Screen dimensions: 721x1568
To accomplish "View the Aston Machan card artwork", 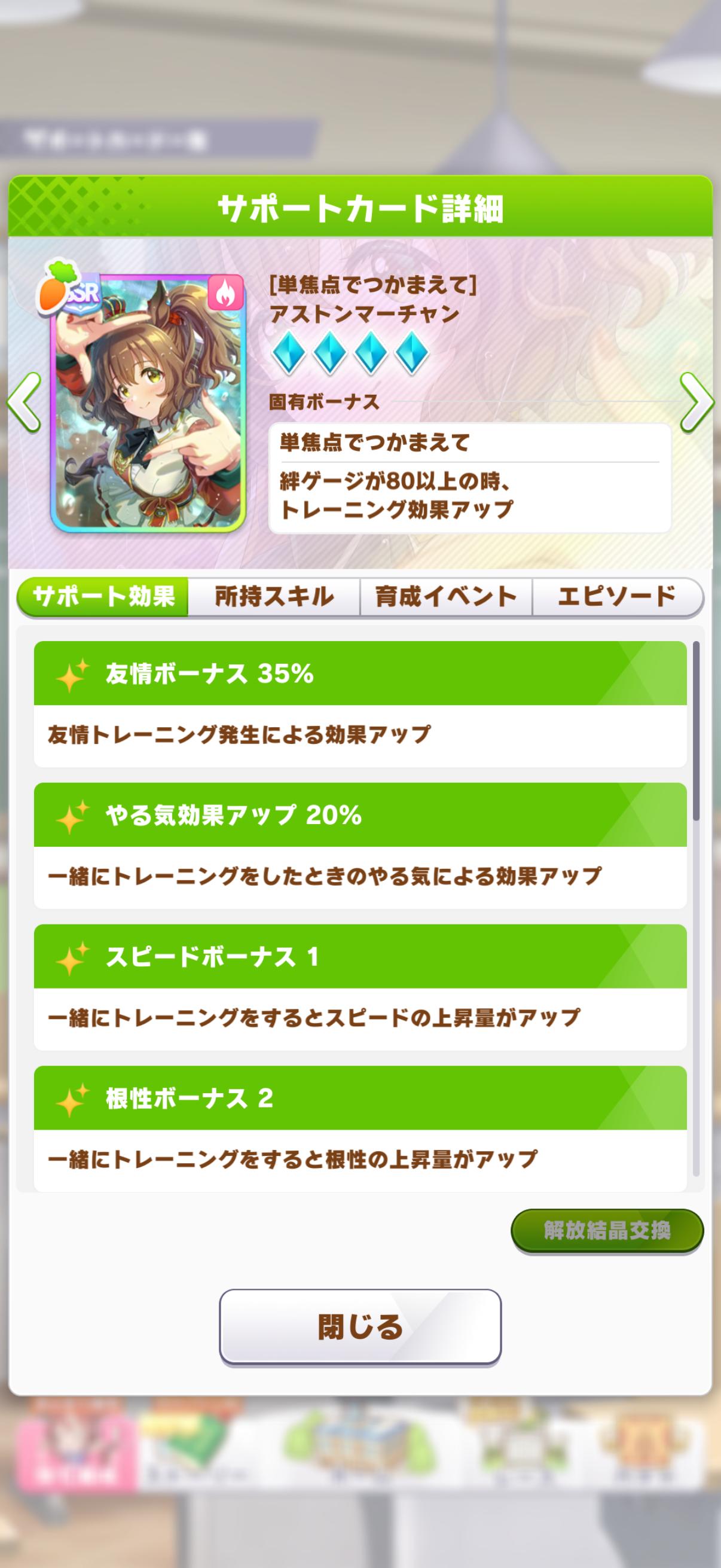I will [148, 403].
